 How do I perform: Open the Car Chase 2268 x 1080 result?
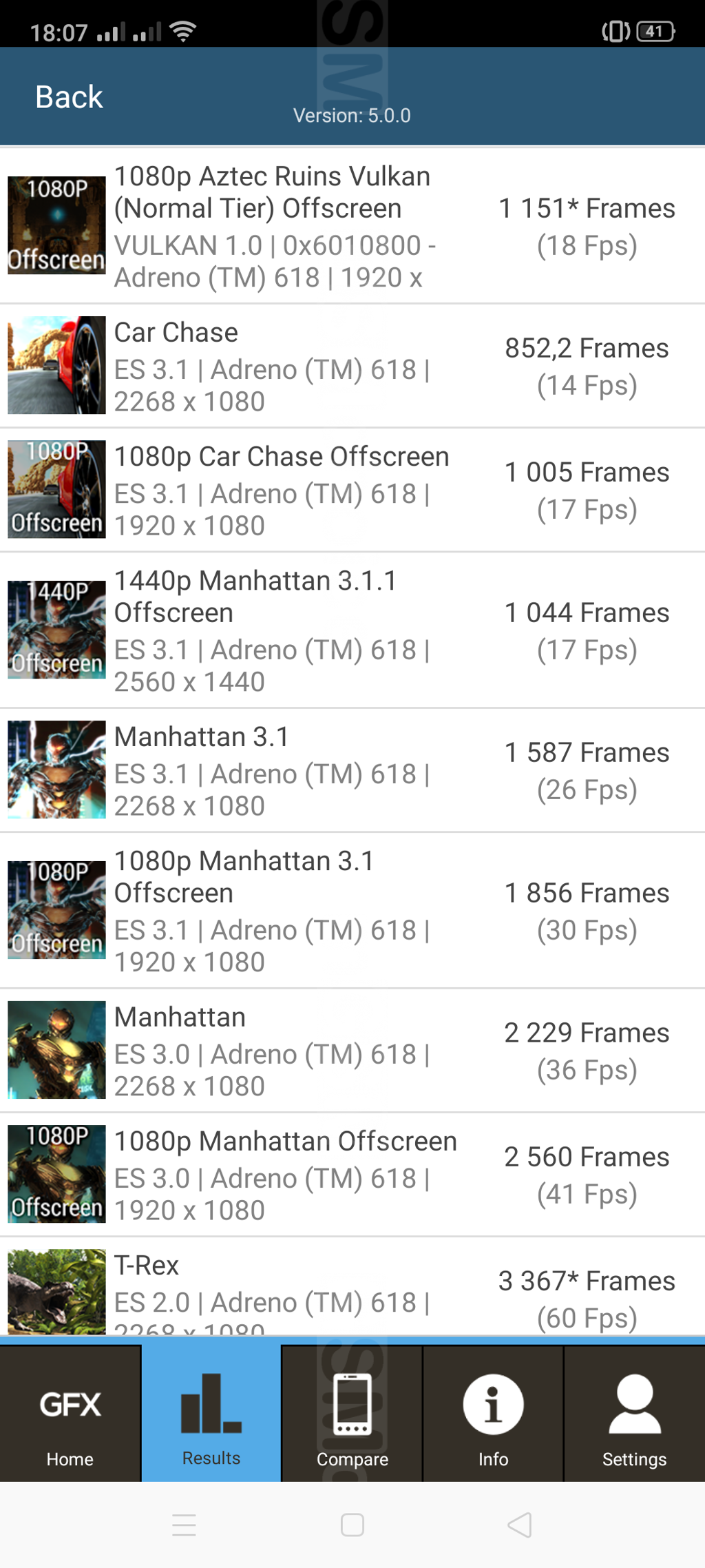(x=351, y=366)
